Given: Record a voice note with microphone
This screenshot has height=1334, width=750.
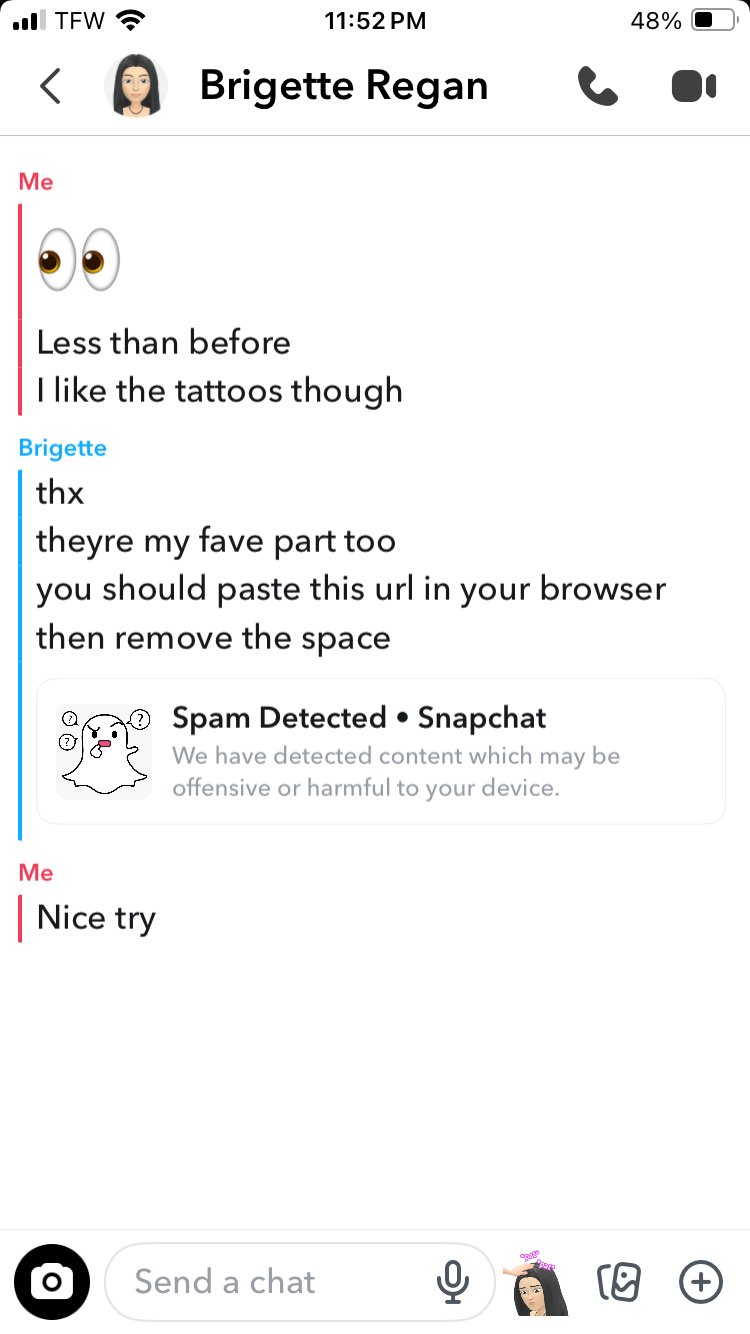Looking at the screenshot, I should pyautogui.click(x=453, y=1282).
